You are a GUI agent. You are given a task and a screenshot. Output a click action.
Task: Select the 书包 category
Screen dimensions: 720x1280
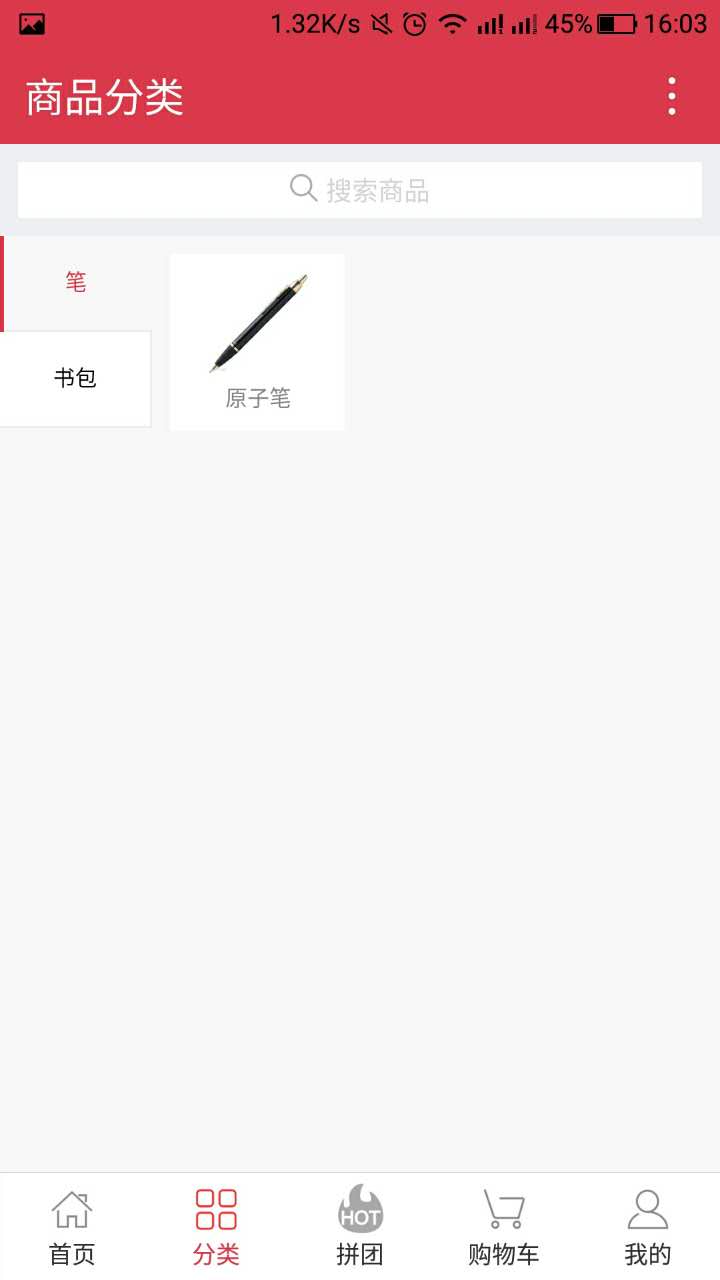click(76, 379)
